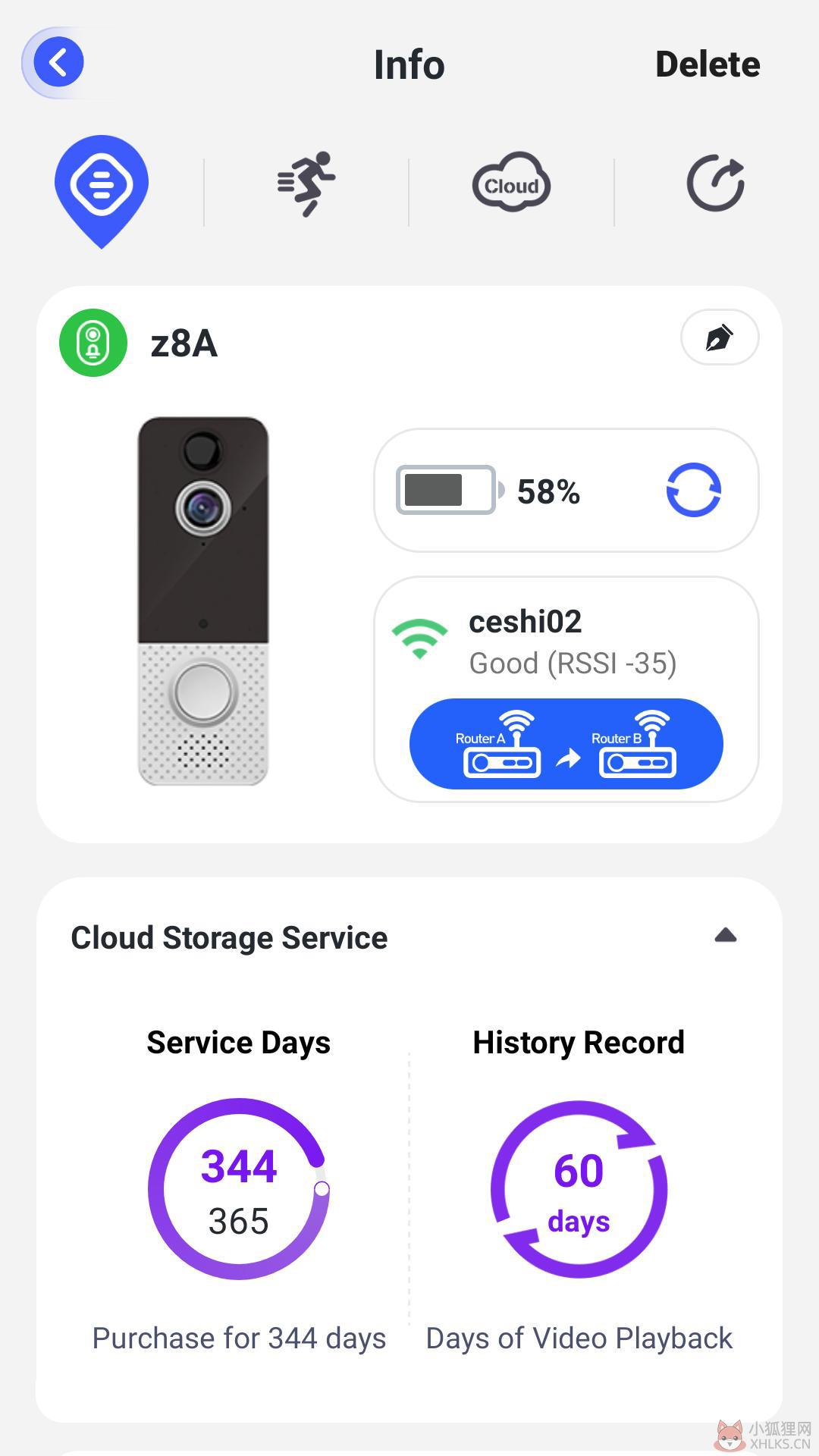Screen dimensions: 819x1456
Task: Switch Wi-Fi from Router A to Router B
Action: [566, 743]
